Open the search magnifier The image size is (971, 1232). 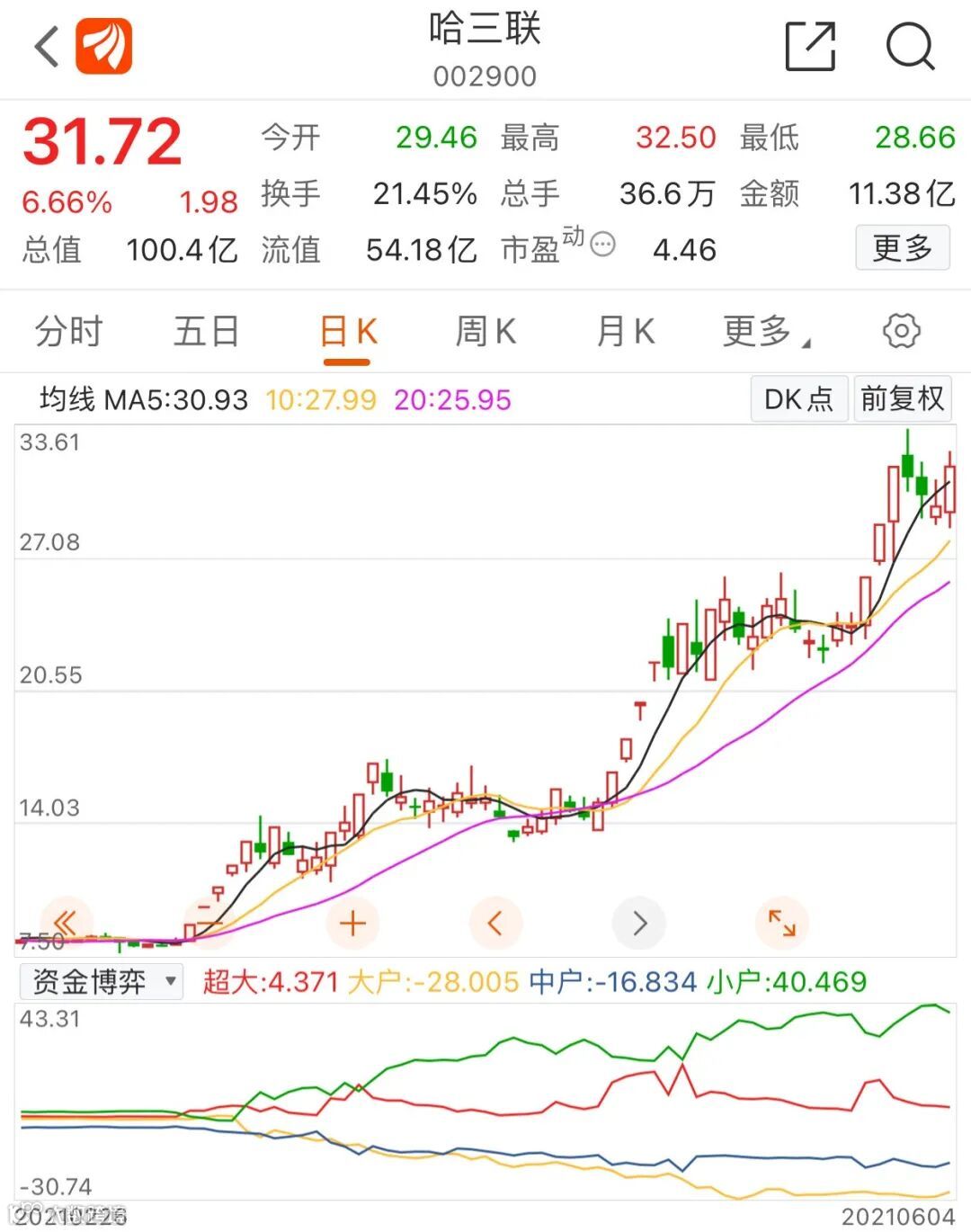pyautogui.click(x=910, y=47)
